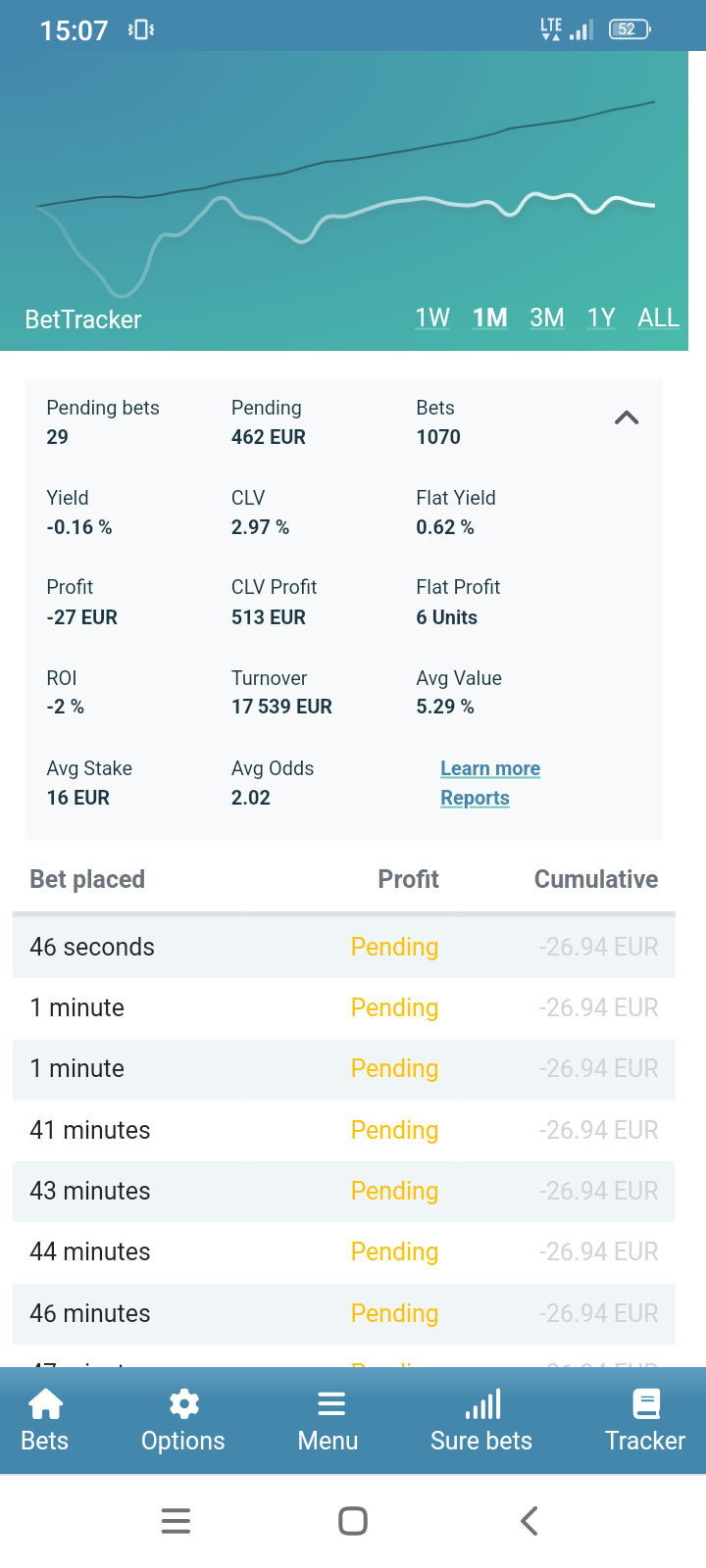Collapse the statistics panel chevron
The image size is (706, 1568).
[x=627, y=418]
